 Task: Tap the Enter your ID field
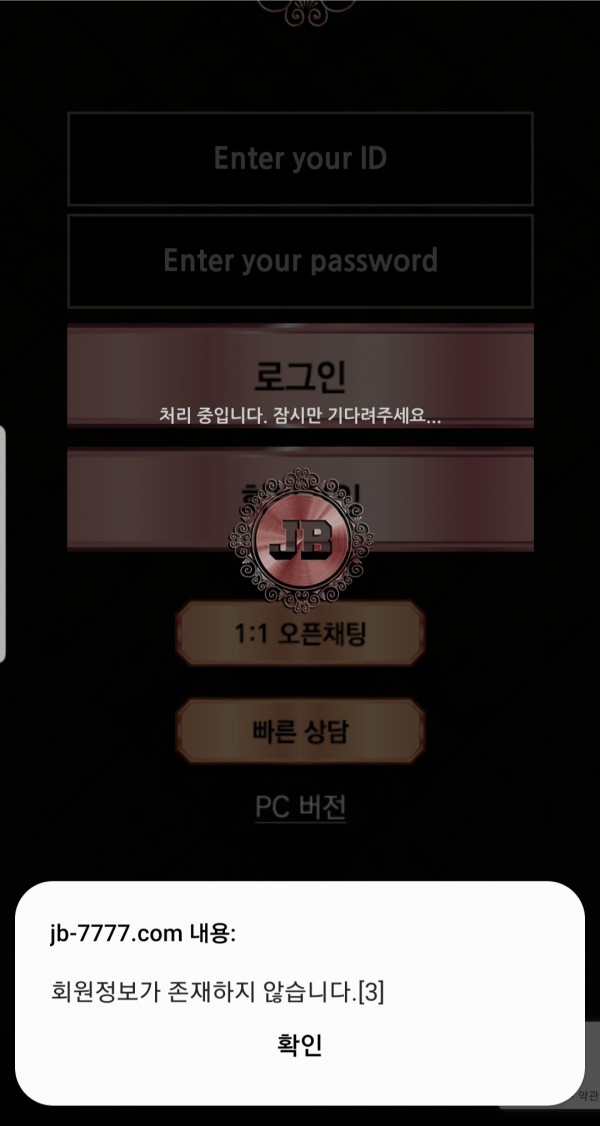[300, 159]
